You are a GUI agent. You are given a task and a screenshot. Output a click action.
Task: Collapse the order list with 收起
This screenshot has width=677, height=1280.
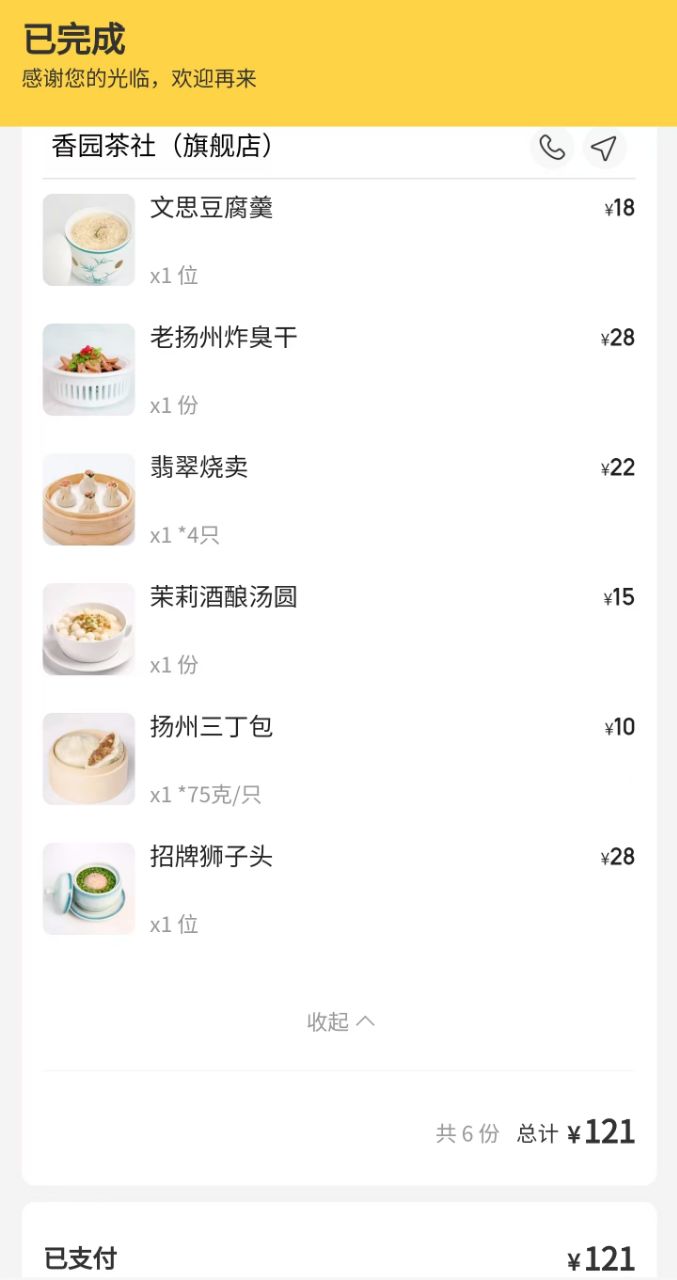pos(340,1021)
